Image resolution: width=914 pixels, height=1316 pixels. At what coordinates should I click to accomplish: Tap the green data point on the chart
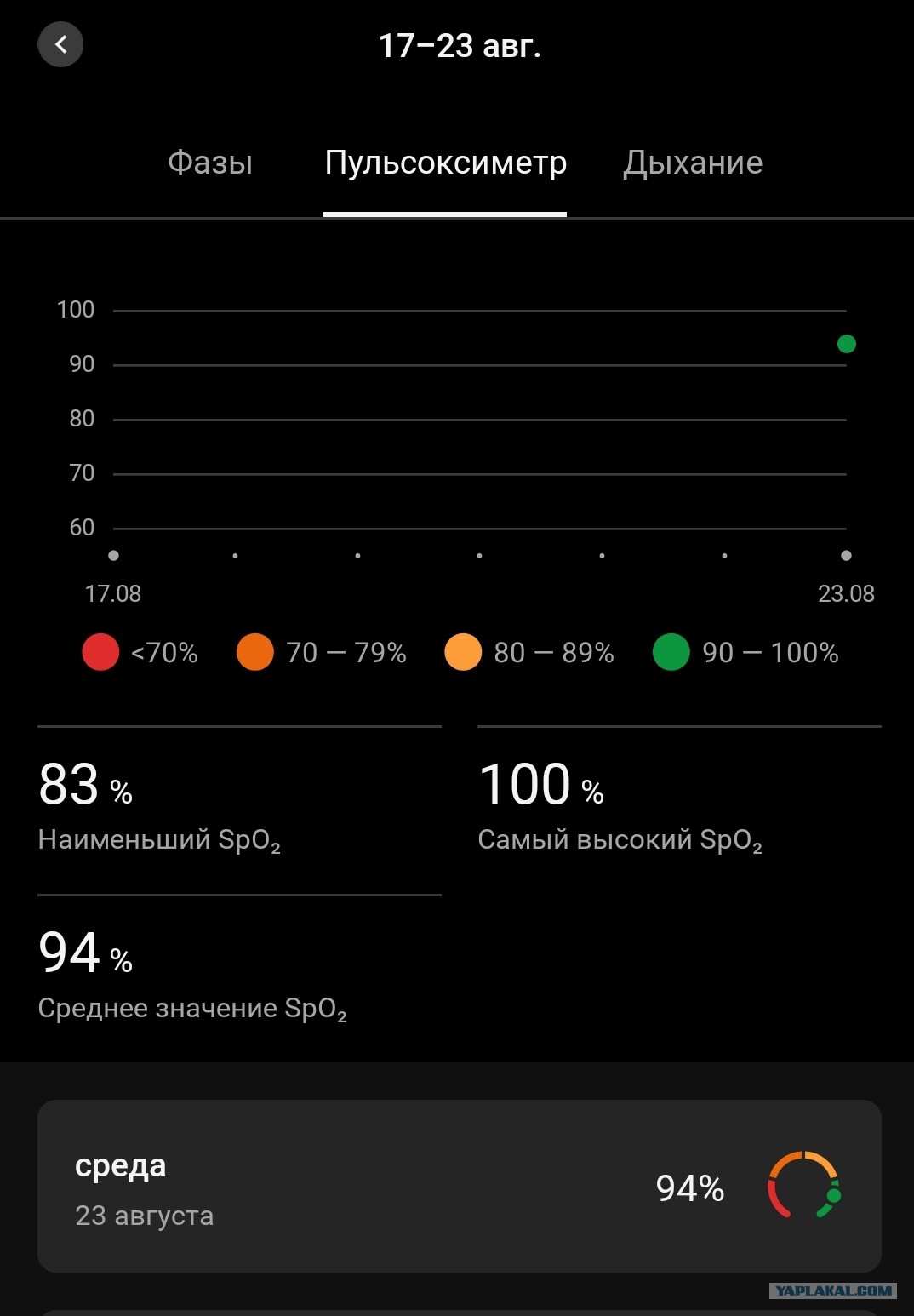pyautogui.click(x=846, y=344)
